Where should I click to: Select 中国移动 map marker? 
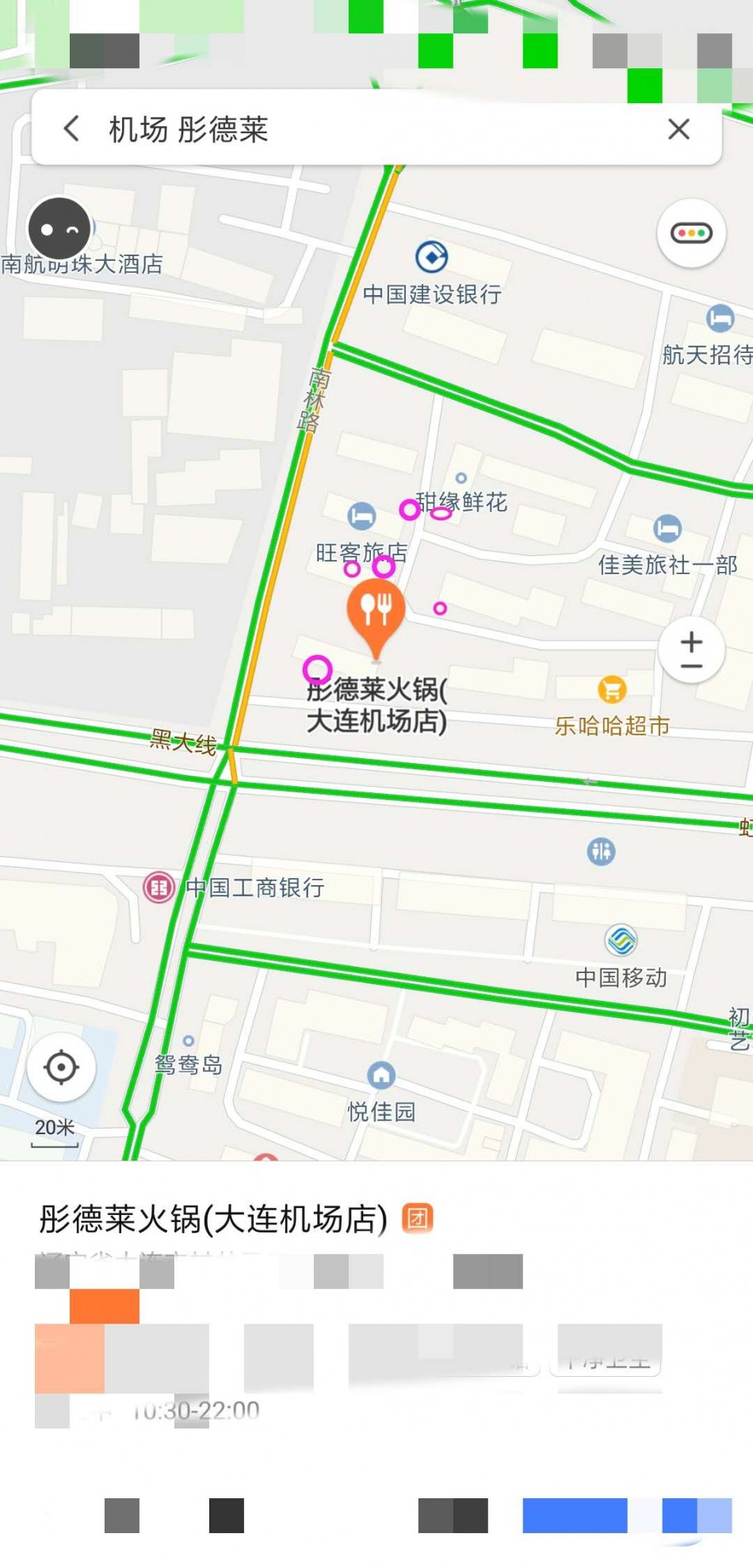tap(621, 941)
